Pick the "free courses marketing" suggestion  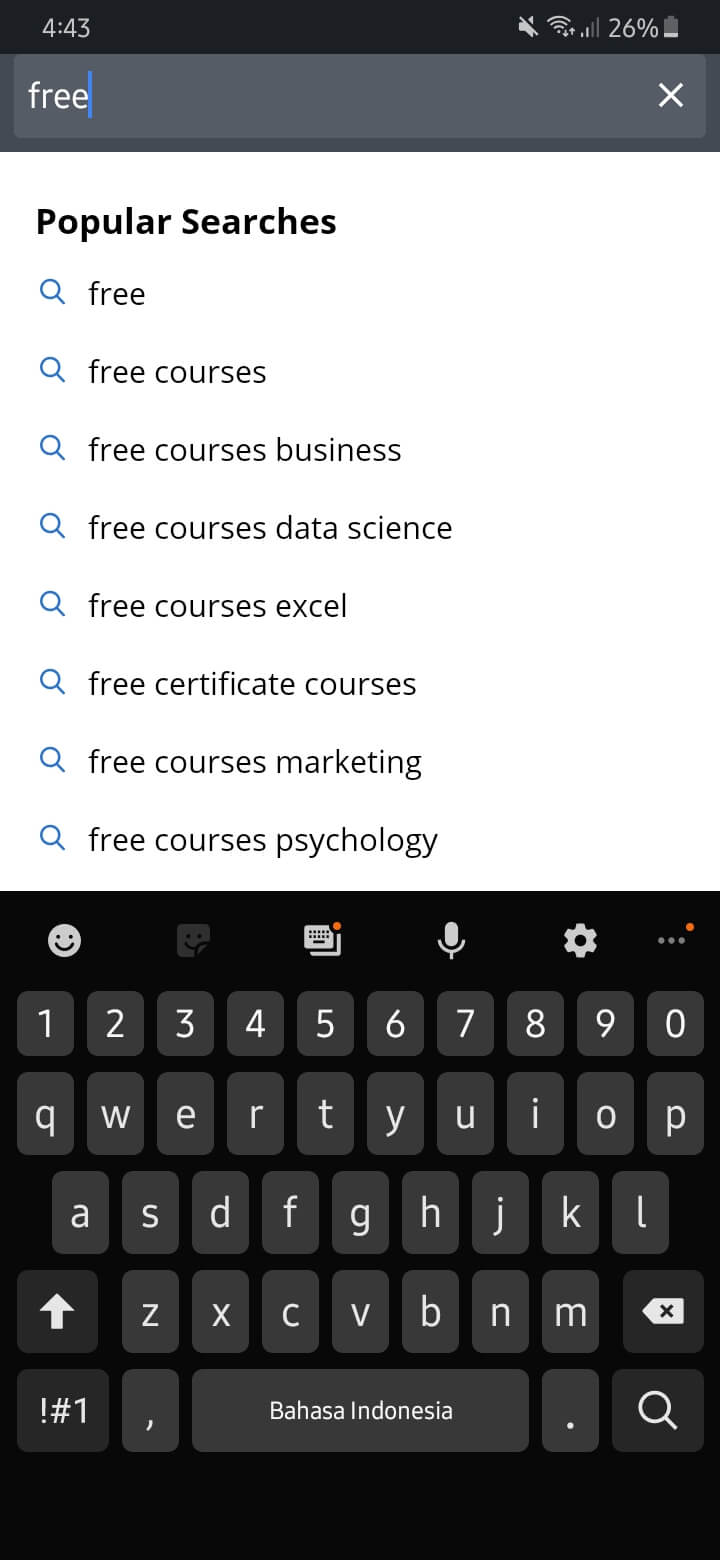coord(255,762)
